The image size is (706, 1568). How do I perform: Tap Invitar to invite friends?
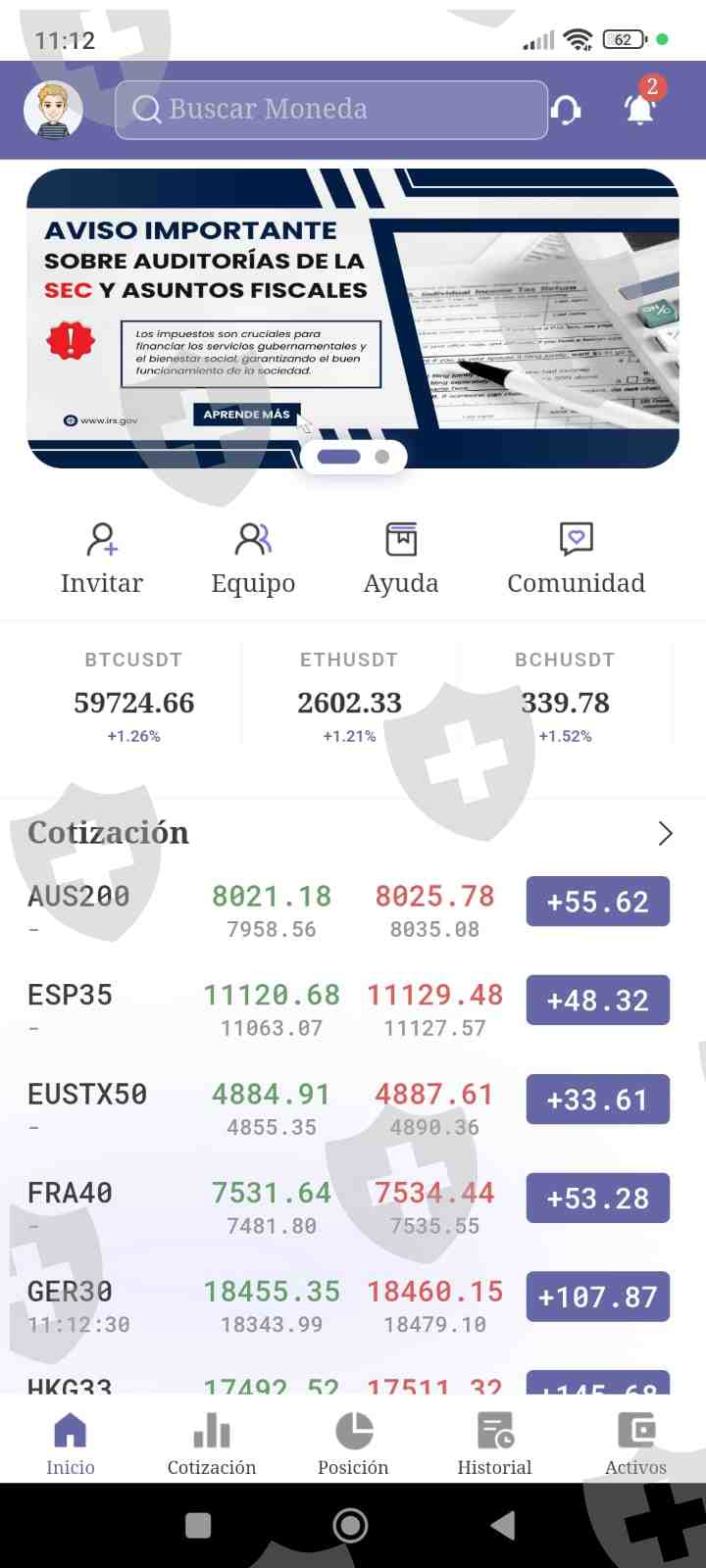tap(102, 559)
